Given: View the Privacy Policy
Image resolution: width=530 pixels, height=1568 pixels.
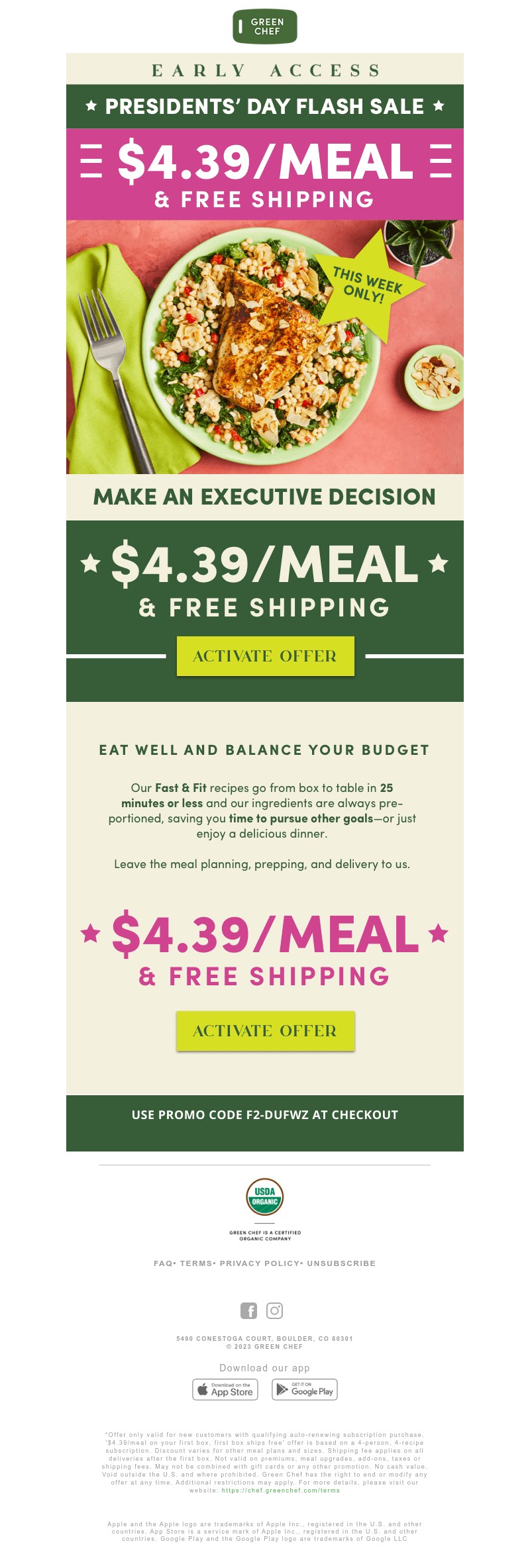Looking at the screenshot, I should click(x=260, y=1263).
